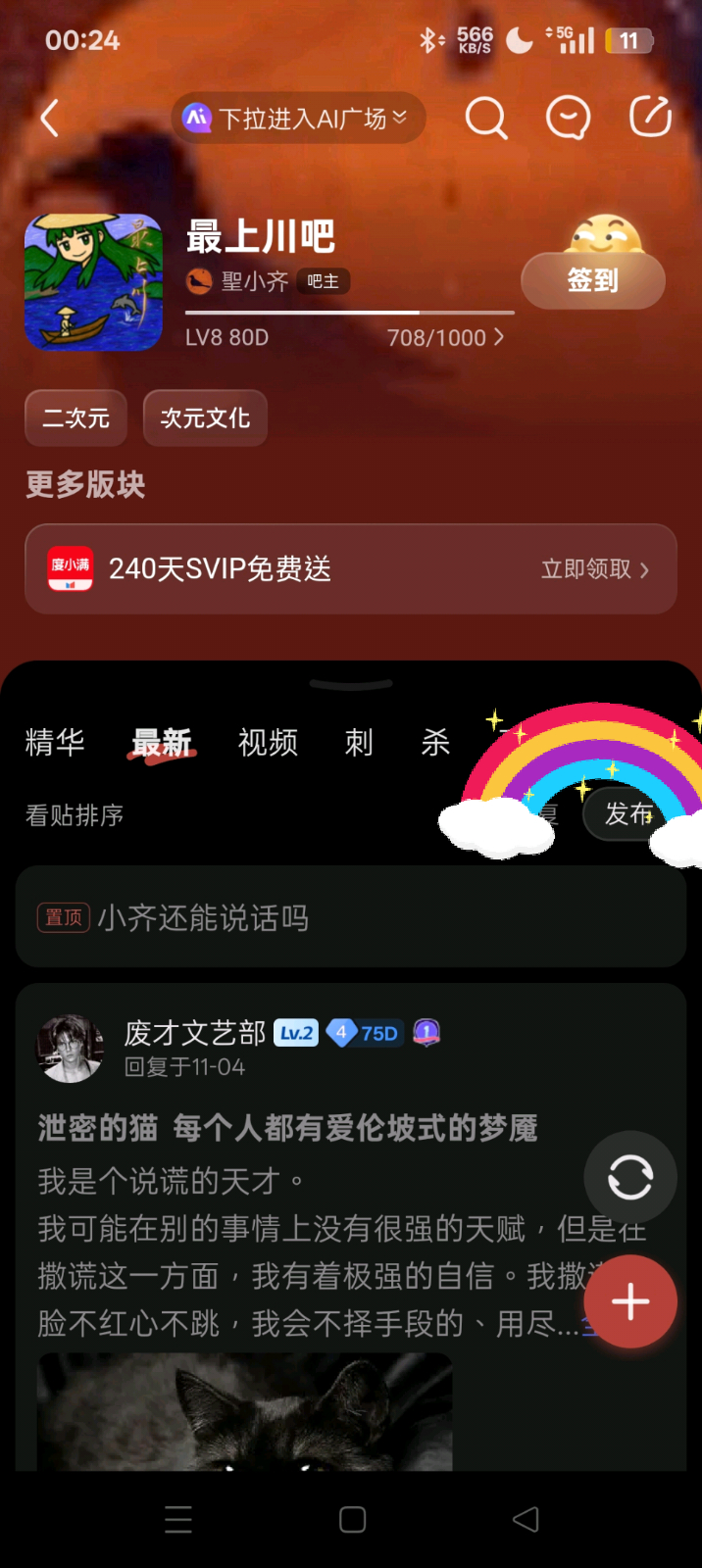Go back using the top-left arrow

(50, 119)
